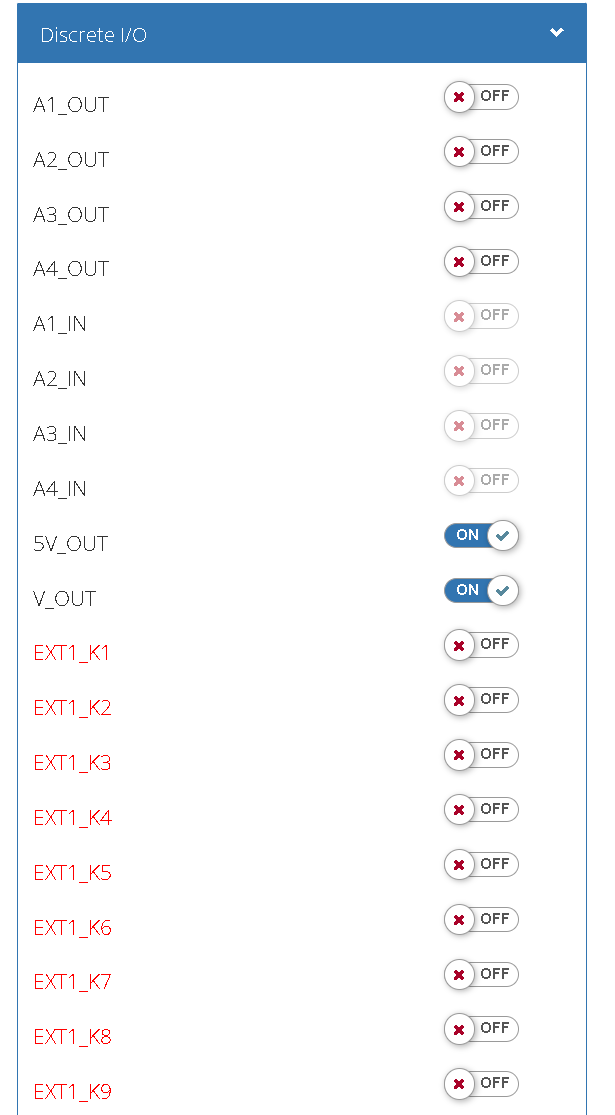Toggle the A4_OUT output

(x=481, y=261)
